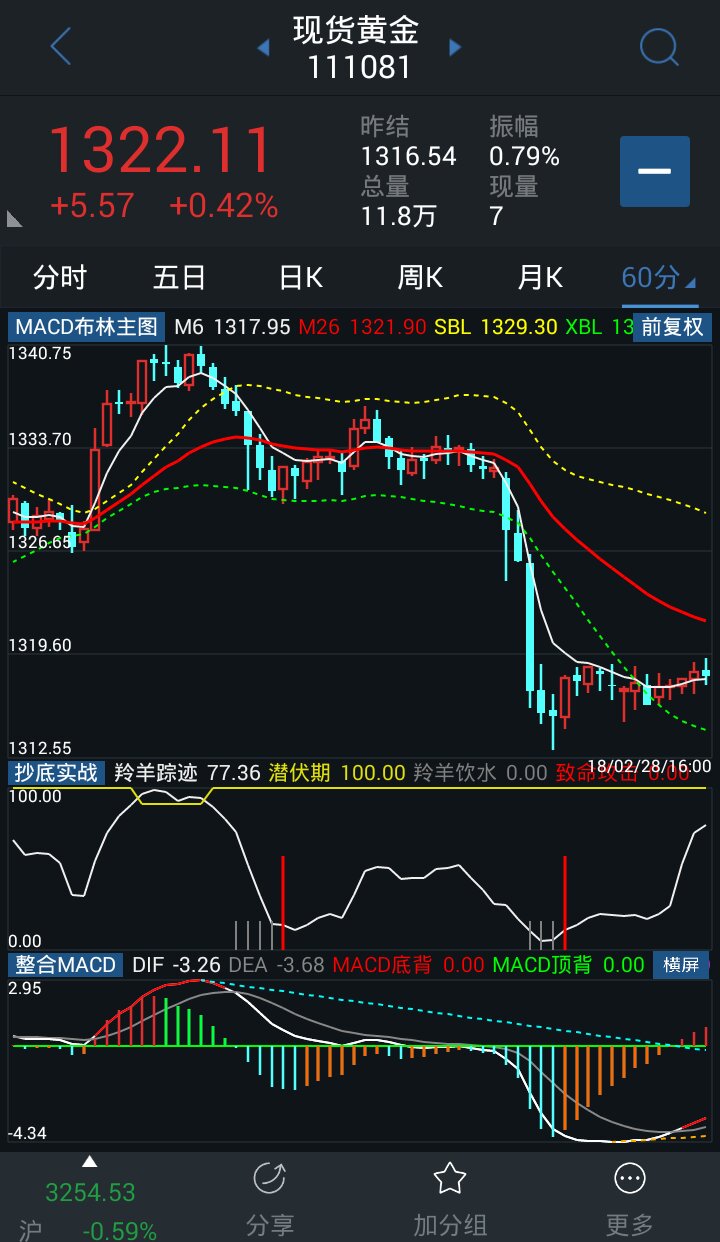Switch to landscape with 横屏
Image resolution: width=720 pixels, height=1242 pixels.
(x=681, y=965)
